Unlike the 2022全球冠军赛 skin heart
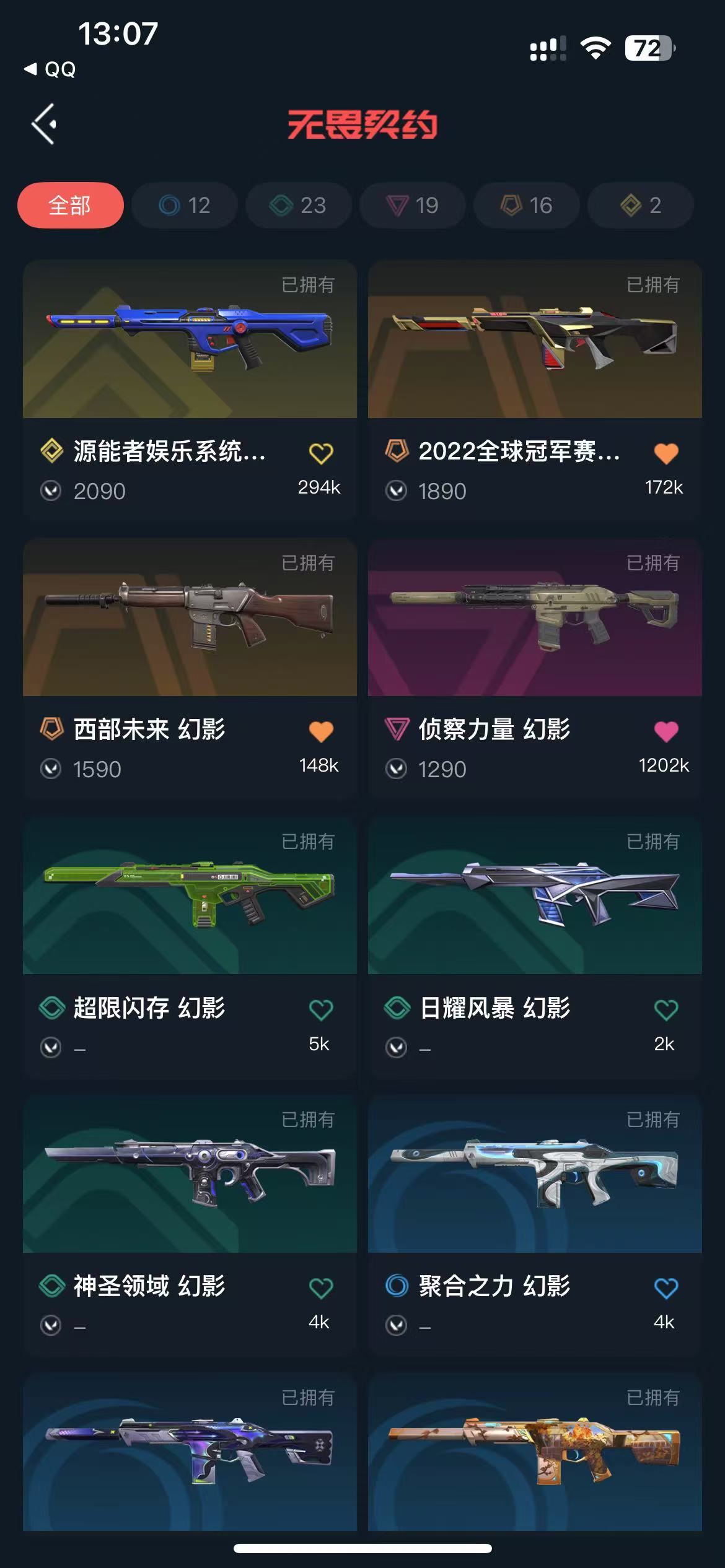The width and height of the screenshot is (725, 1568). pyautogui.click(x=666, y=453)
